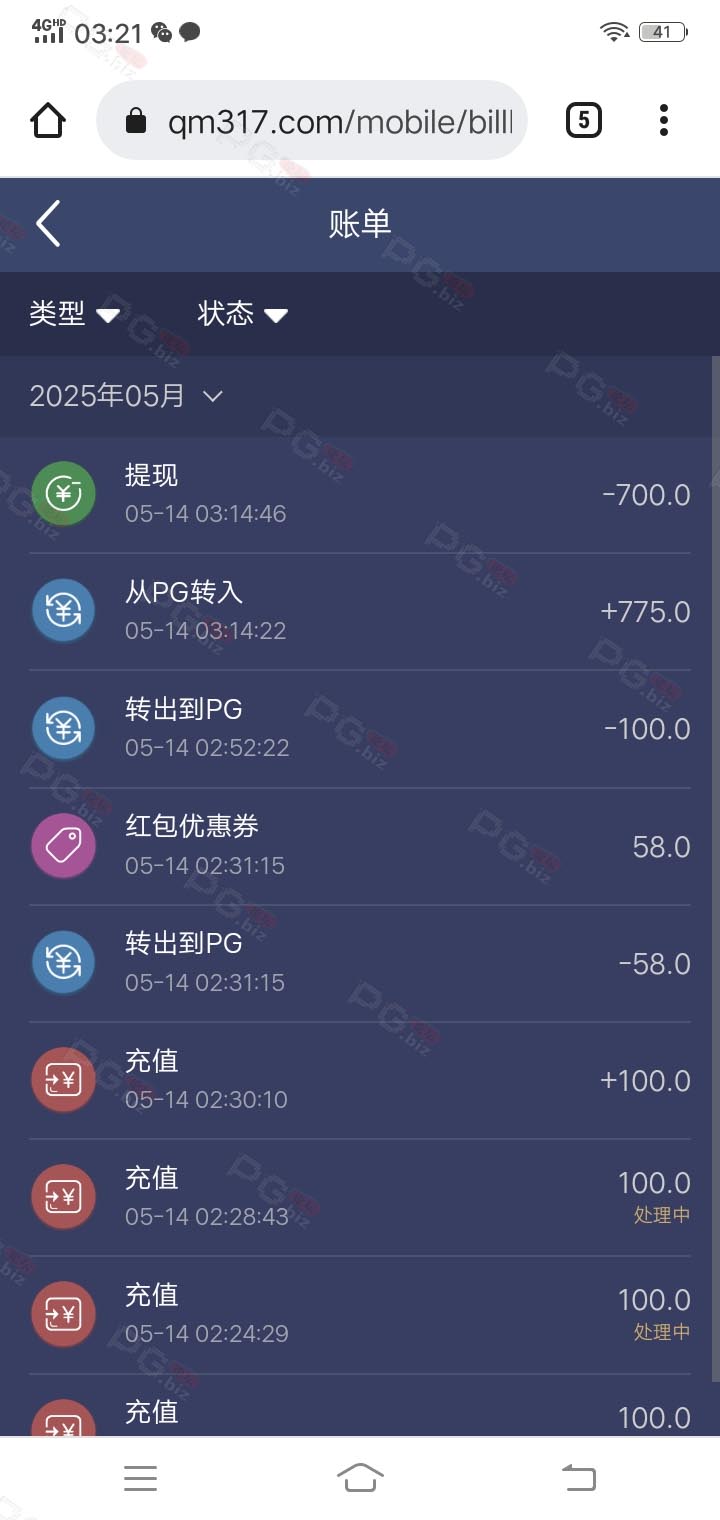
Task: Expand the 2025年05月 month picker
Action: click(x=126, y=396)
